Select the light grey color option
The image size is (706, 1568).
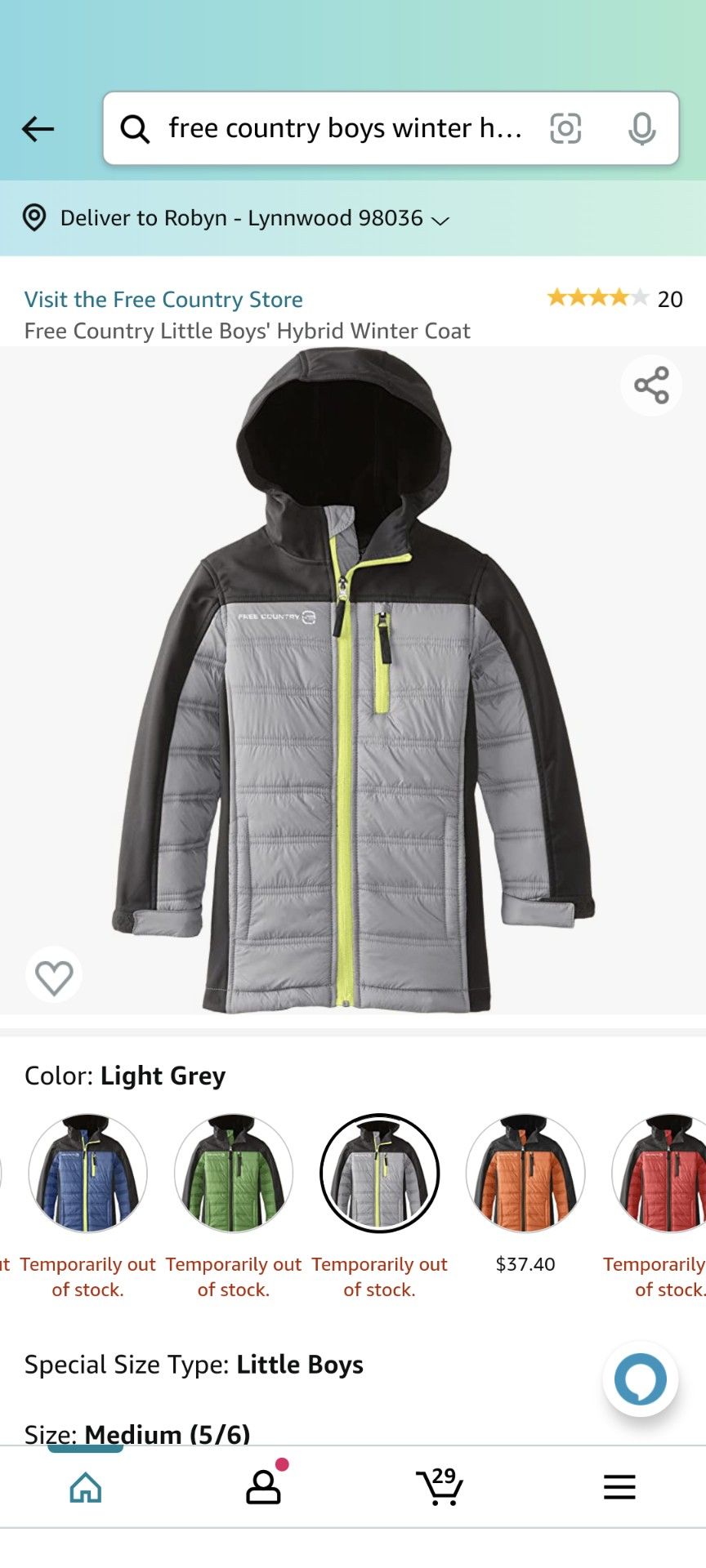(379, 1173)
